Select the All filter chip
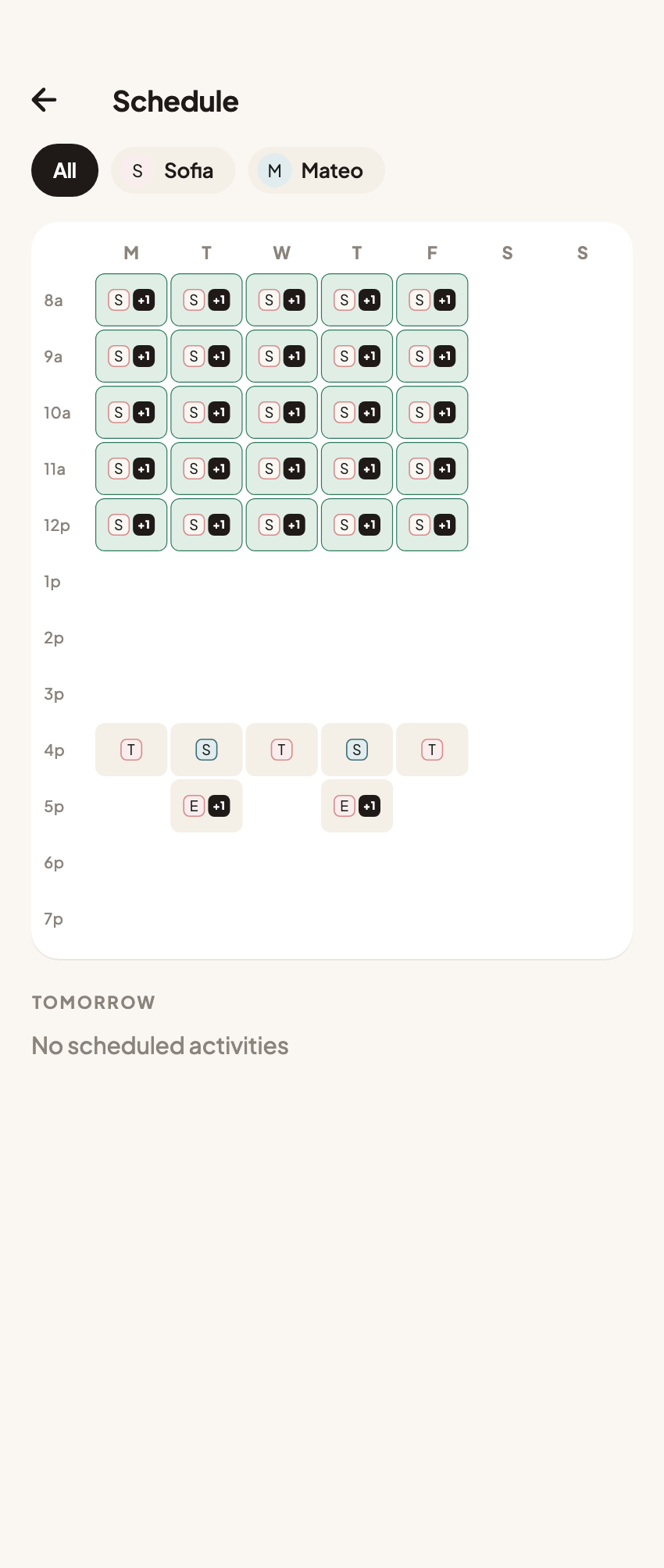Screen dimensions: 664x1568 point(65,170)
